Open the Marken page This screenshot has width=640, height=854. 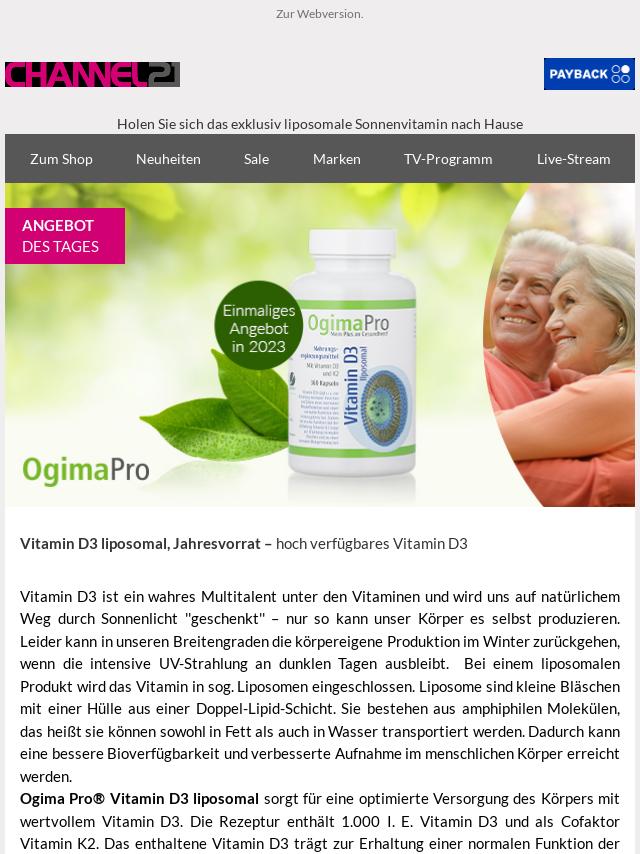(x=336, y=159)
